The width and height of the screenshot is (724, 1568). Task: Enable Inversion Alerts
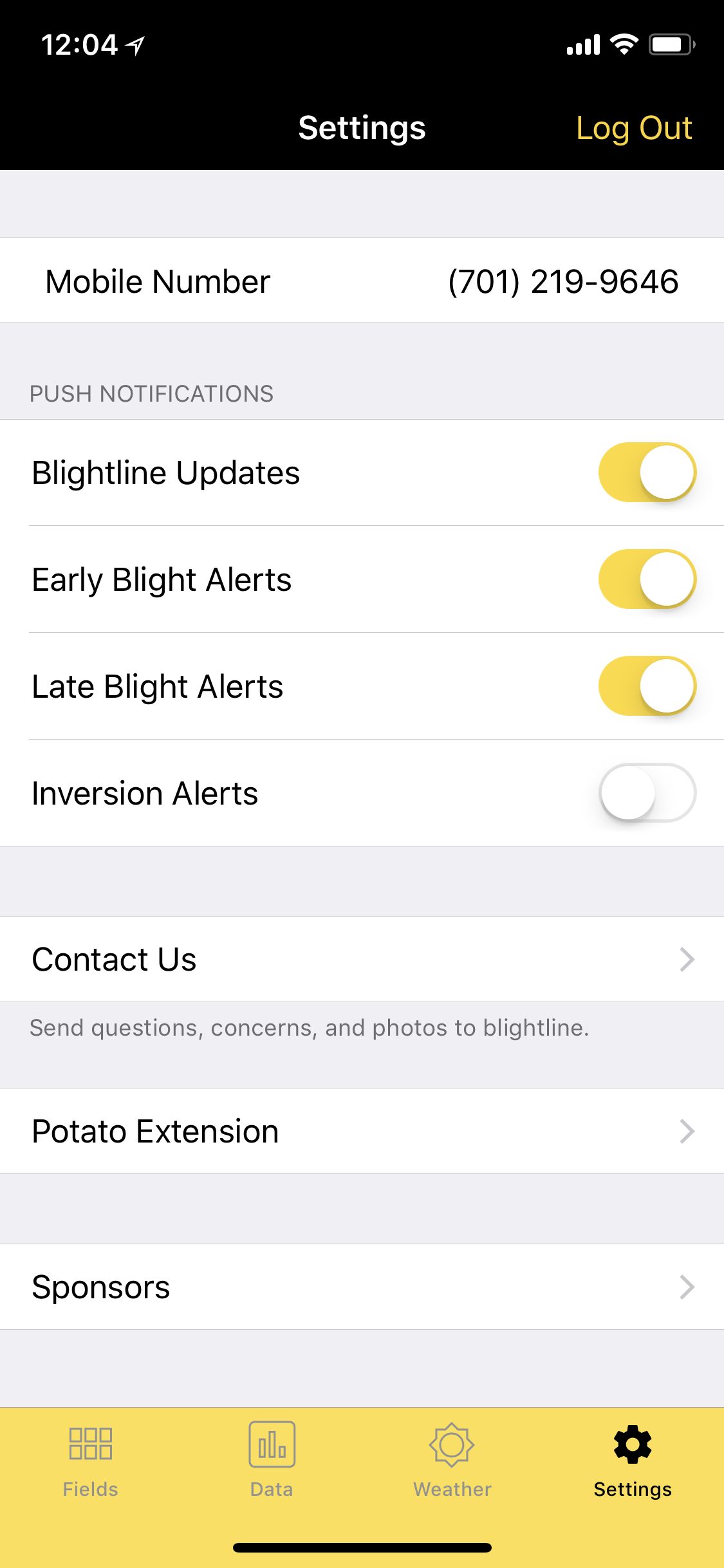pyautogui.click(x=647, y=793)
